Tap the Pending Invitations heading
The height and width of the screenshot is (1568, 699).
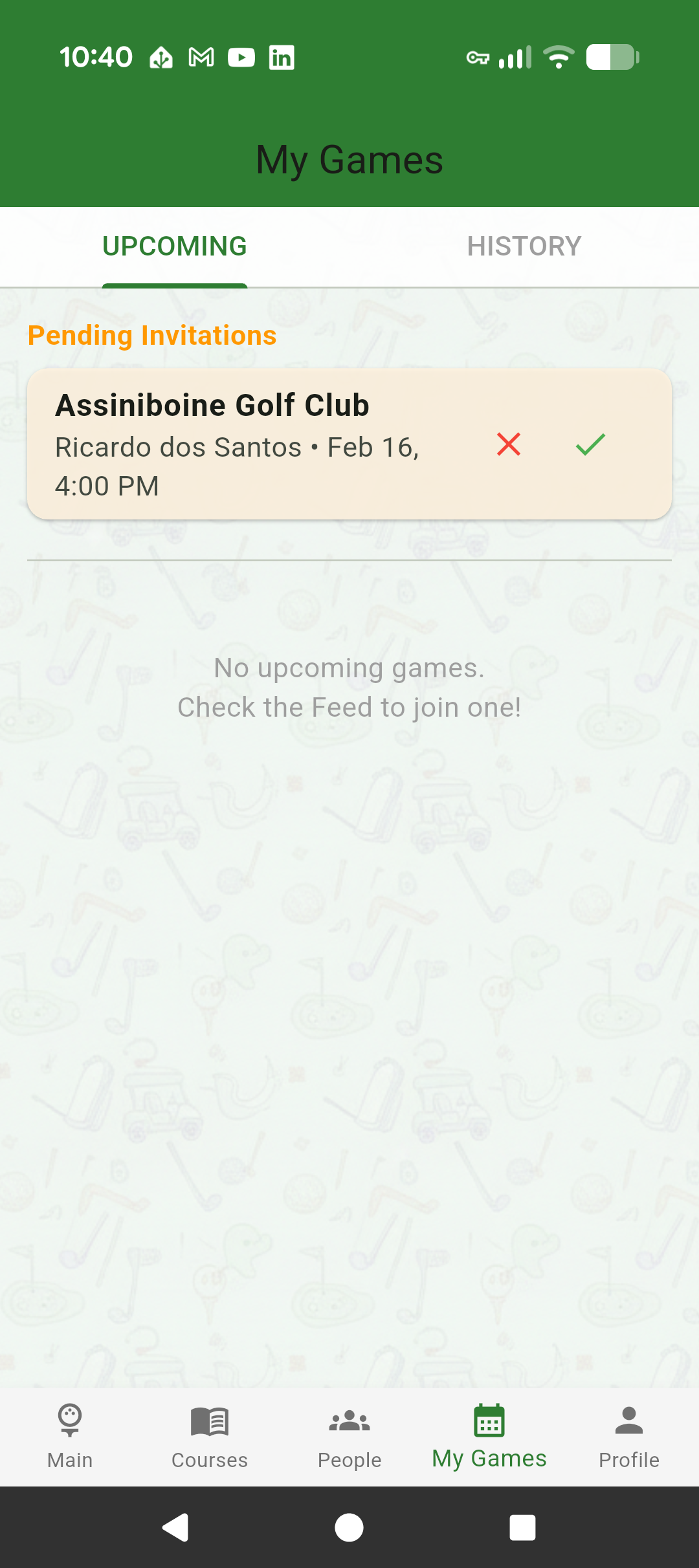(152, 335)
